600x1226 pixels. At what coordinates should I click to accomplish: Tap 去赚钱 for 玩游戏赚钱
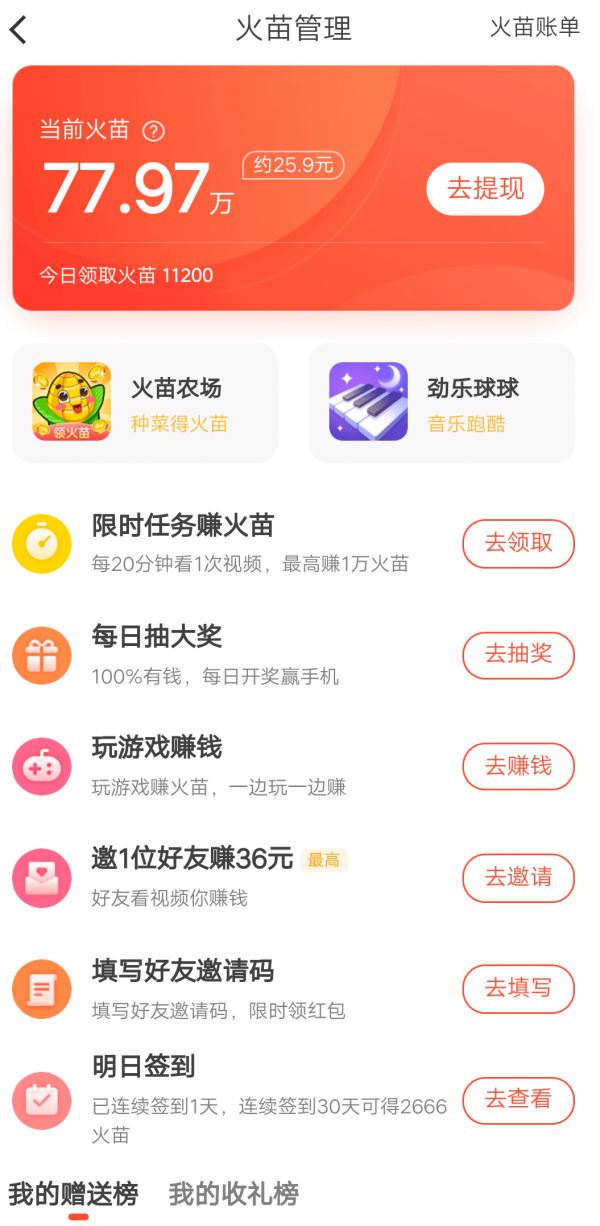point(518,767)
